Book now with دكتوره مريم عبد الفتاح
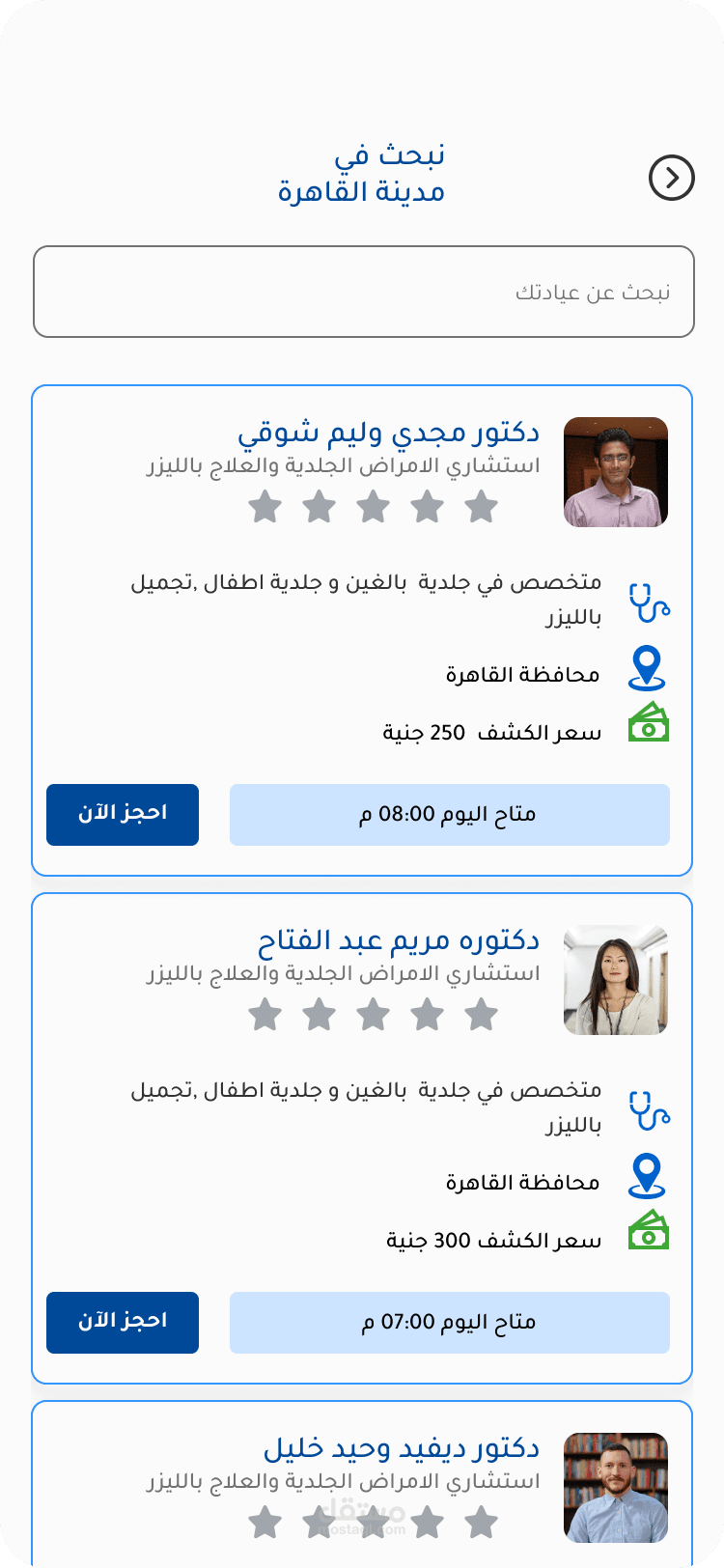Screen dimensions: 724x1568 click(123, 1322)
